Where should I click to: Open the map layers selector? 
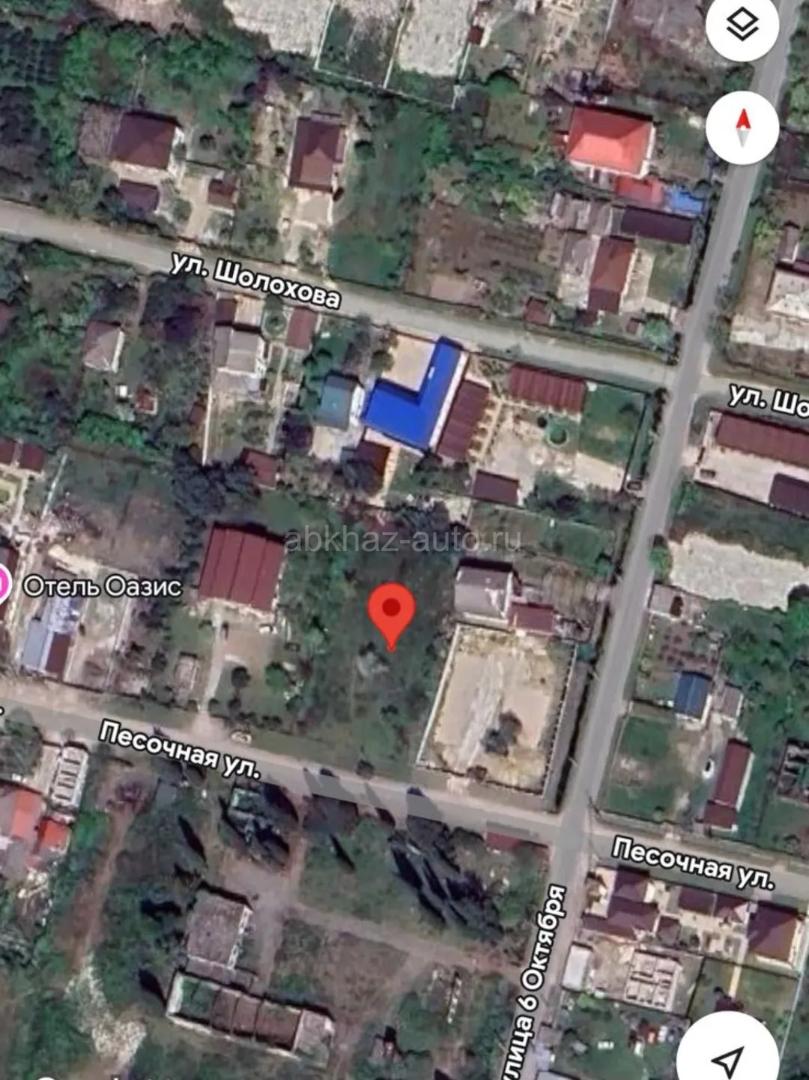[x=741, y=27]
